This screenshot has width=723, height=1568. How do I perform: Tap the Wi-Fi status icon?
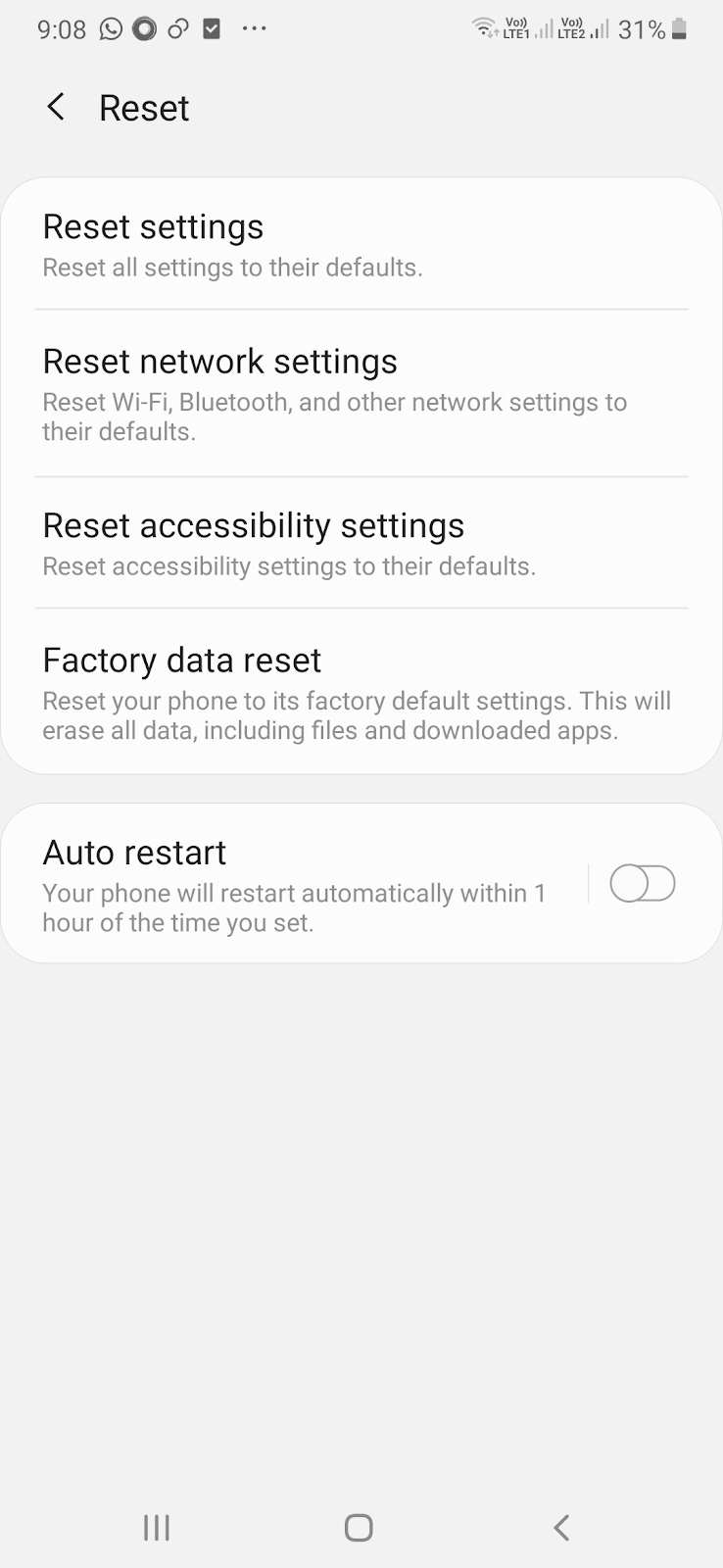point(485,28)
